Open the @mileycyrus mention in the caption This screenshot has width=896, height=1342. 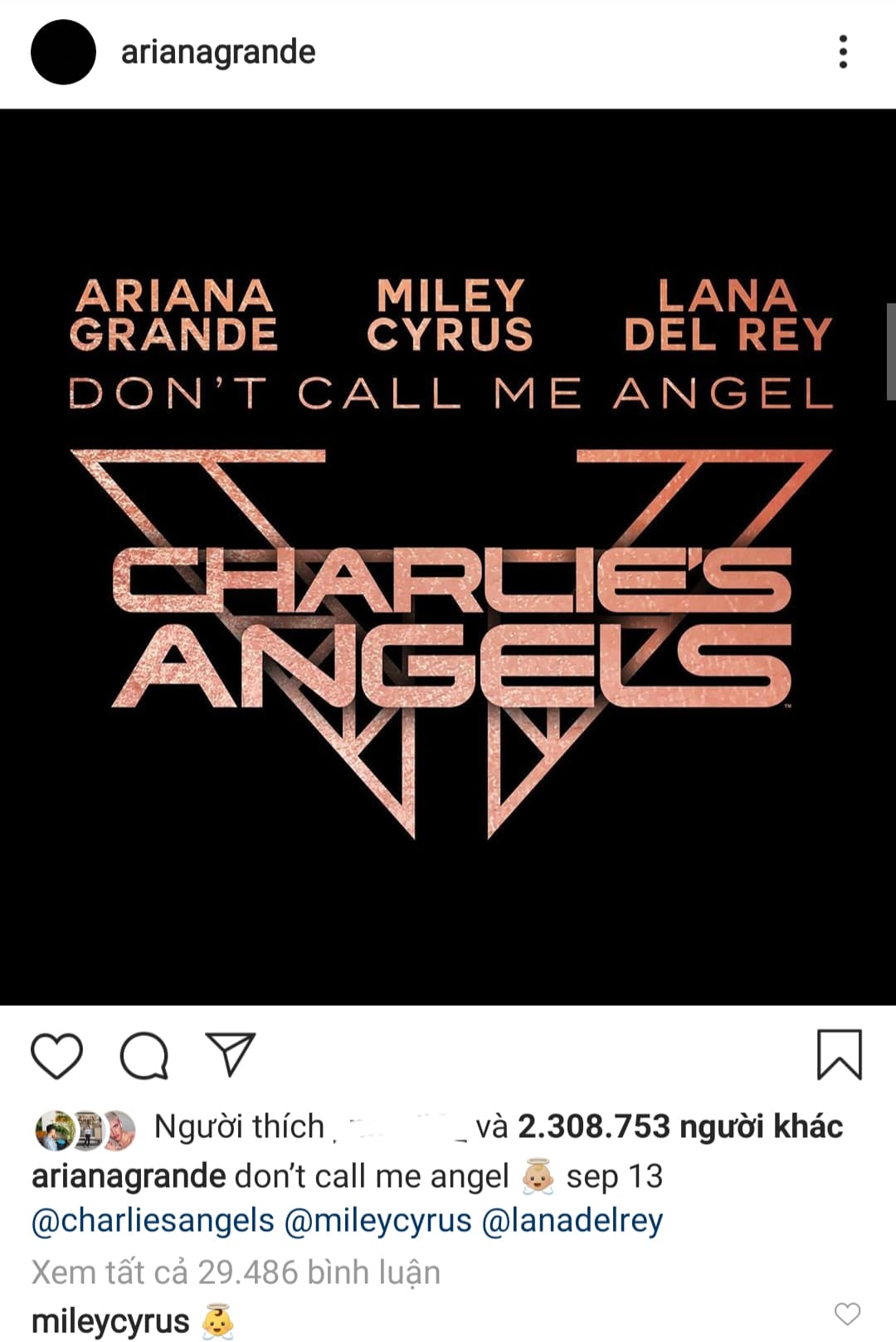(x=377, y=1221)
